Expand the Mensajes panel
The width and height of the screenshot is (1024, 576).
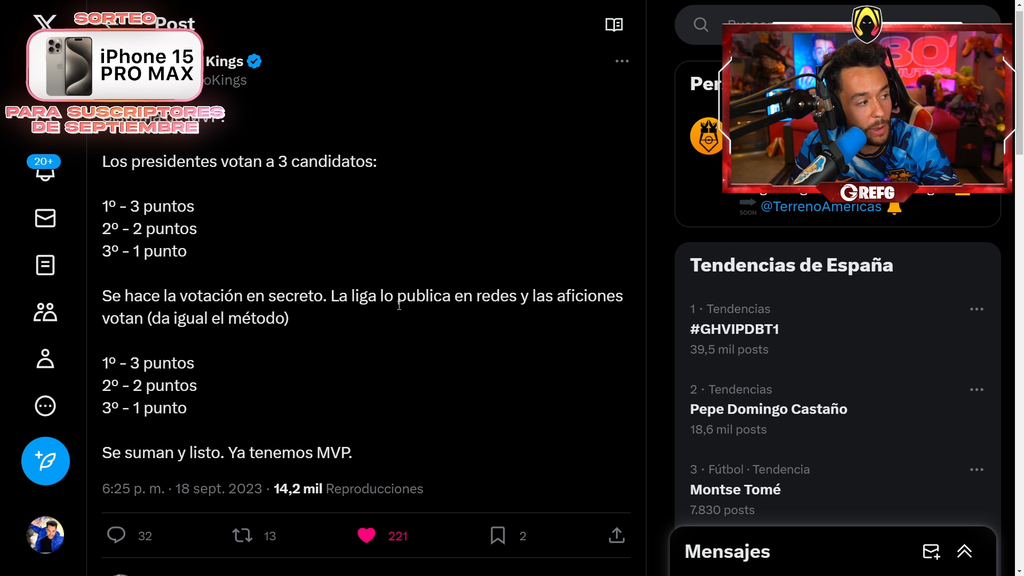964,551
